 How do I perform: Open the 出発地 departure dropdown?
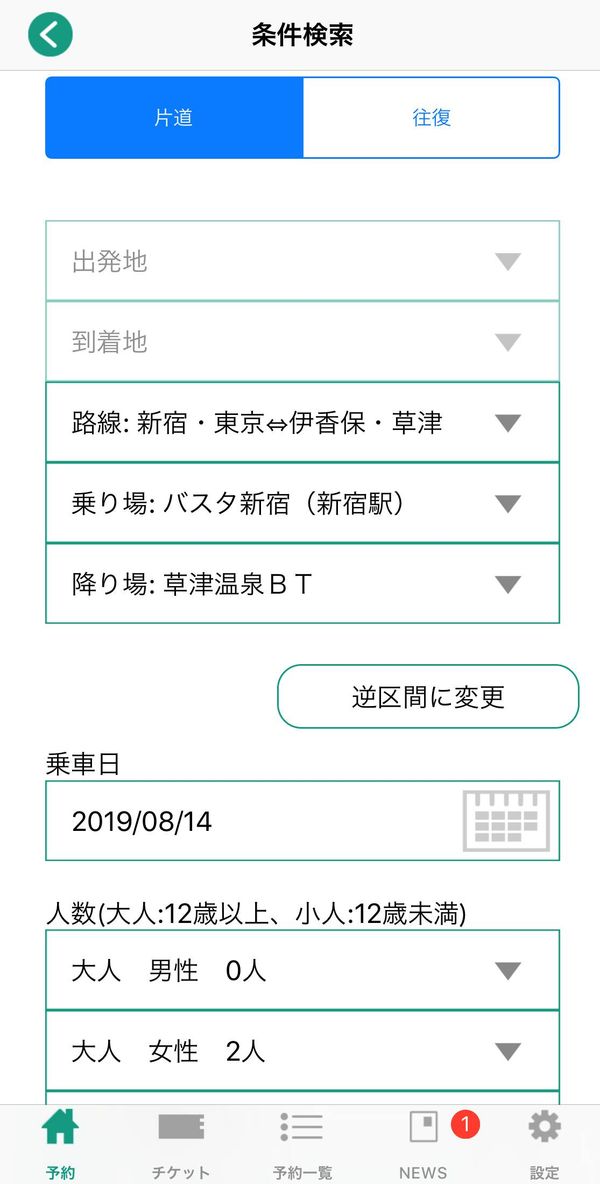303,261
